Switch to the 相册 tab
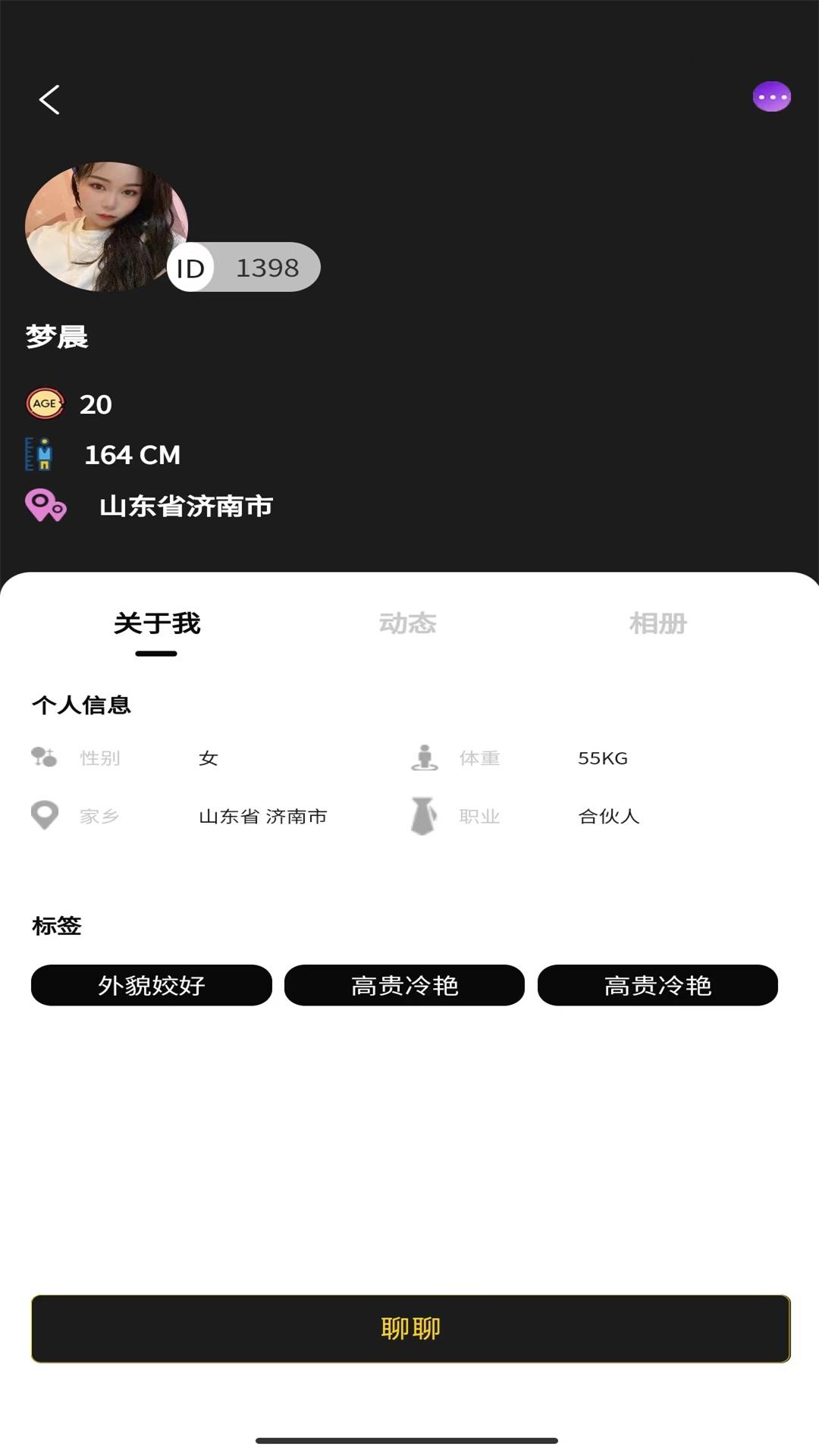This screenshot has width=819, height=1456. coord(657,623)
